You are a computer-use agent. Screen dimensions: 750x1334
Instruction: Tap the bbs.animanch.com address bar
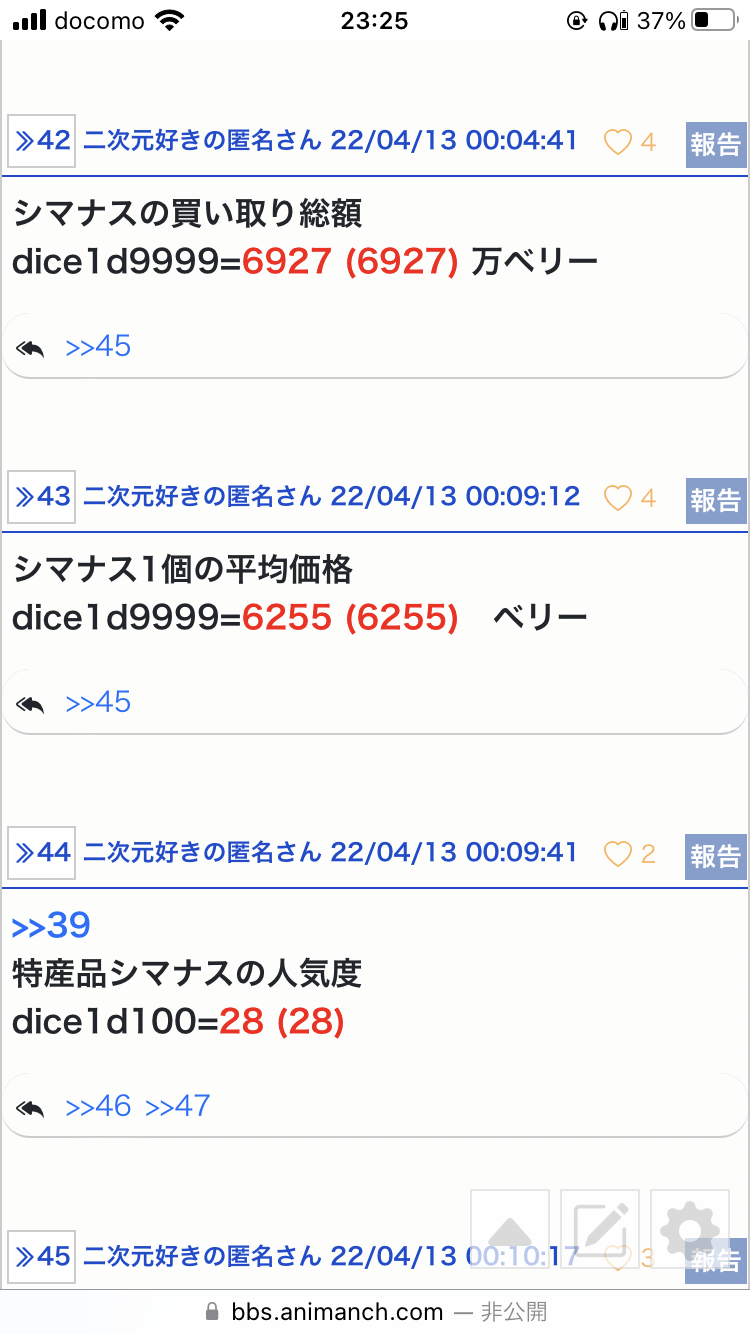[x=375, y=1311]
